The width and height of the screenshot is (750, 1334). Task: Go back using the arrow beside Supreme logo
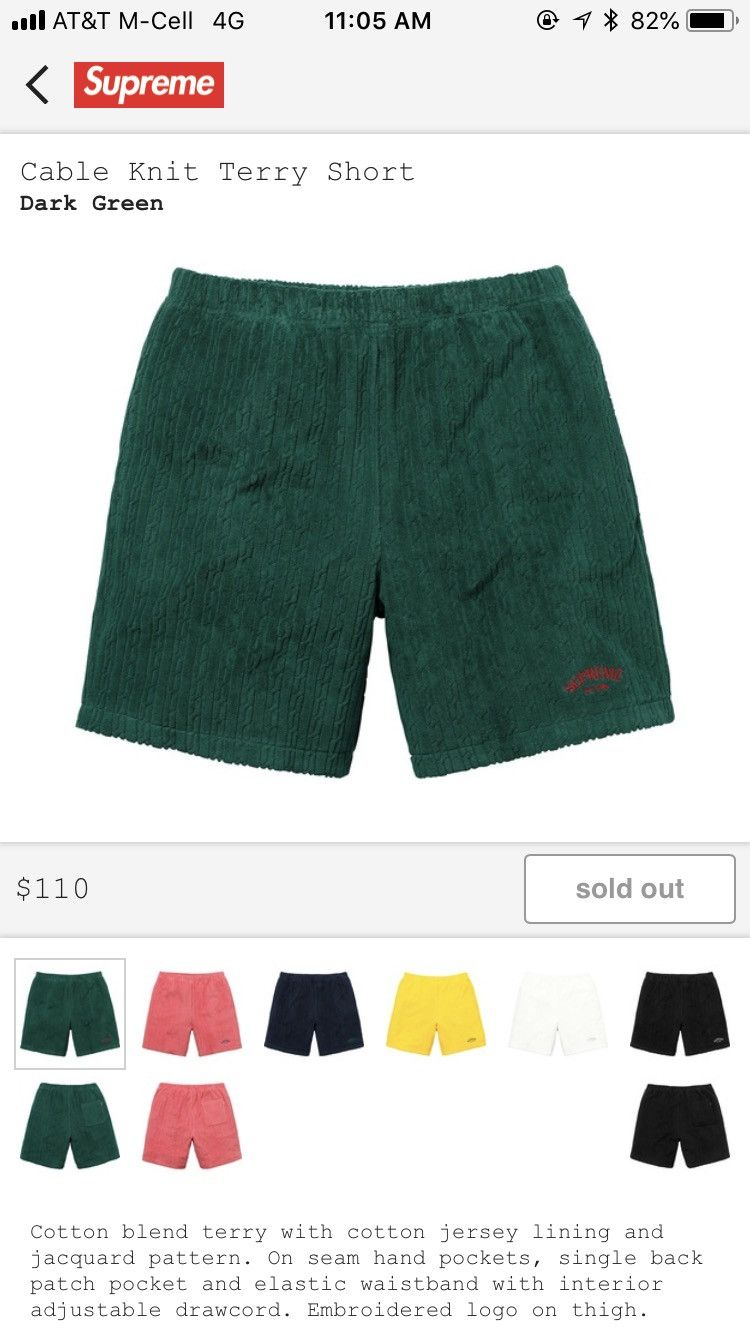pos(38,85)
